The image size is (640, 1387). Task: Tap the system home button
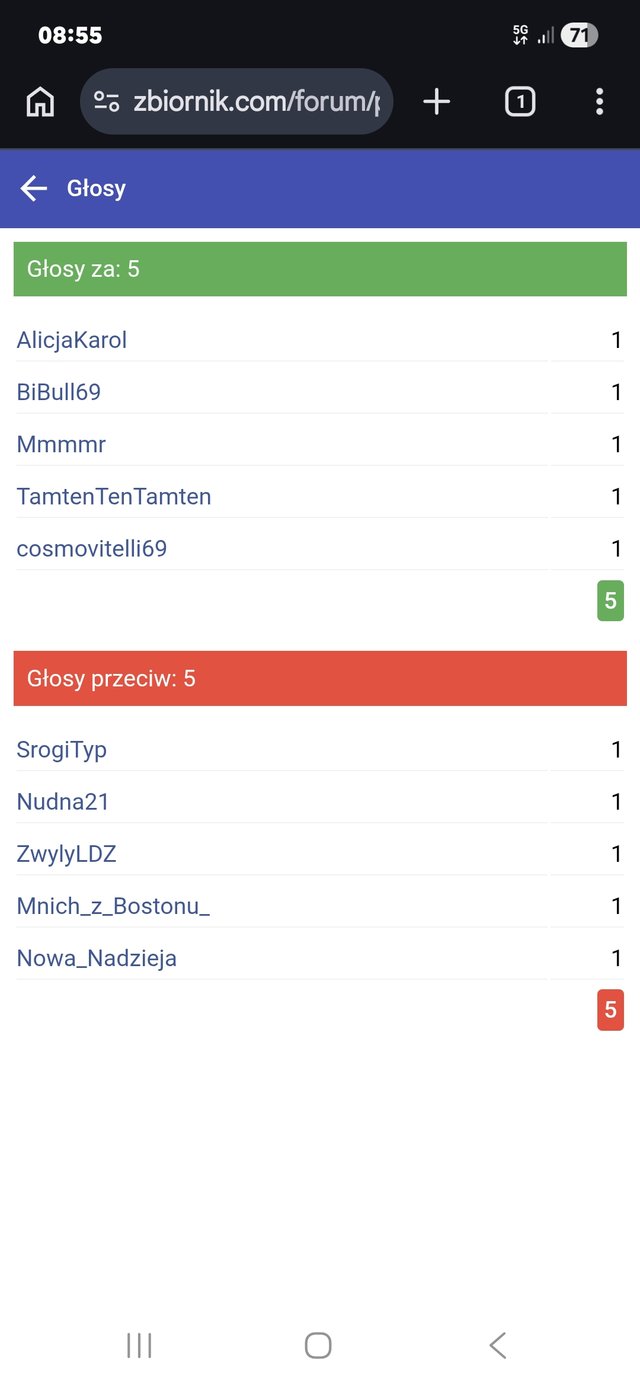(318, 1345)
